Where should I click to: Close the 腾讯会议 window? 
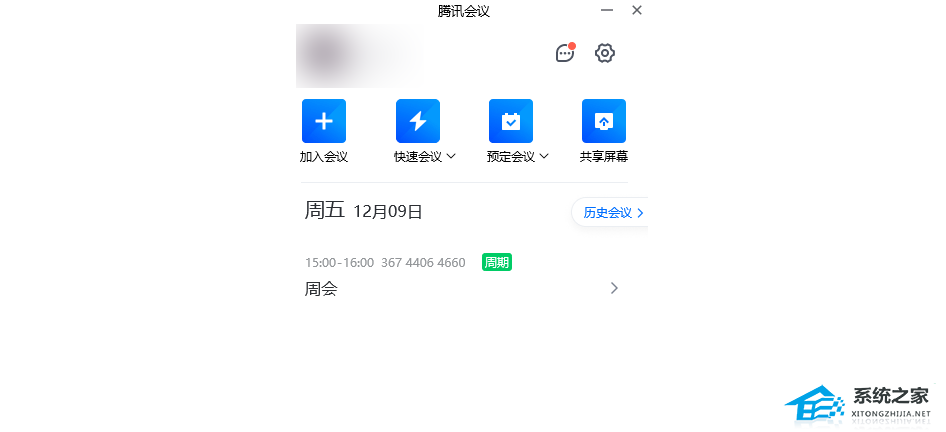point(637,10)
